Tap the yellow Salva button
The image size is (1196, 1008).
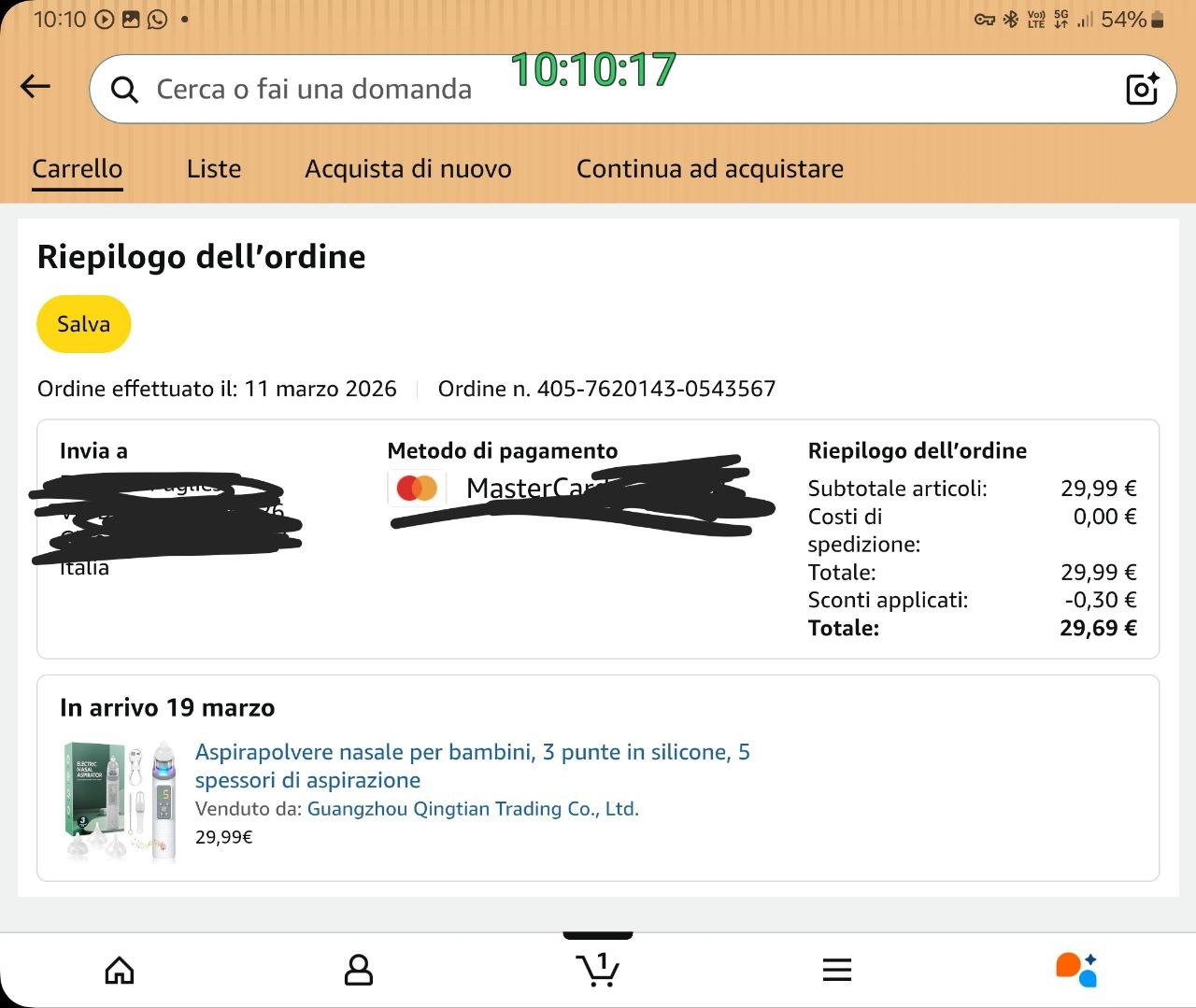(83, 324)
